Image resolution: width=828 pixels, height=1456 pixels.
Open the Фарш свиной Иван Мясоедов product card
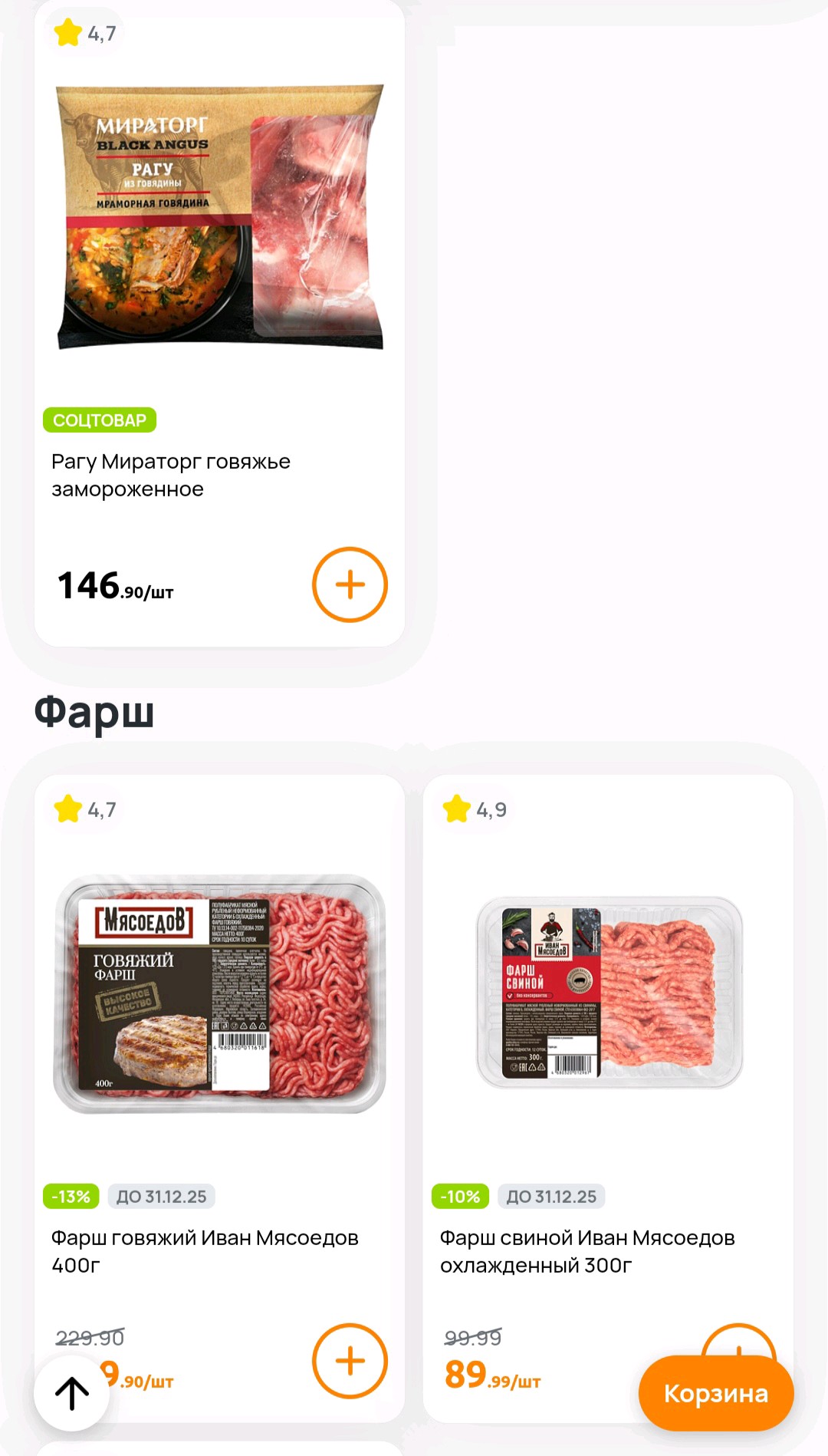pos(608,1099)
